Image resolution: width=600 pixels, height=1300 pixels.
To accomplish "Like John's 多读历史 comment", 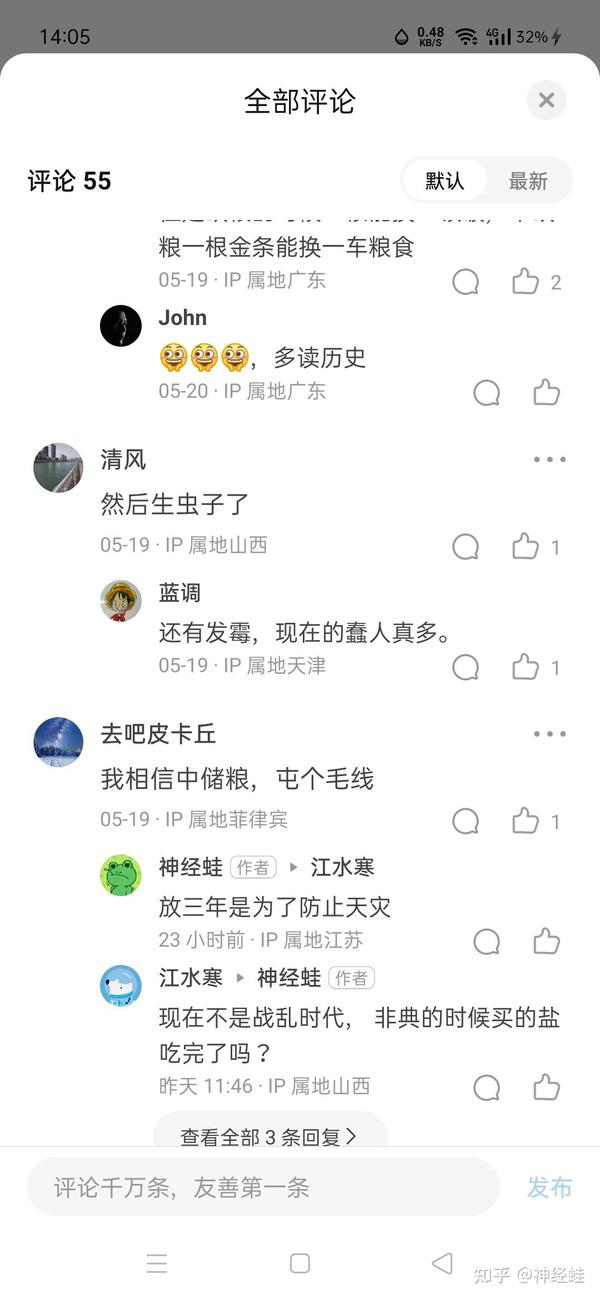I will (x=546, y=392).
